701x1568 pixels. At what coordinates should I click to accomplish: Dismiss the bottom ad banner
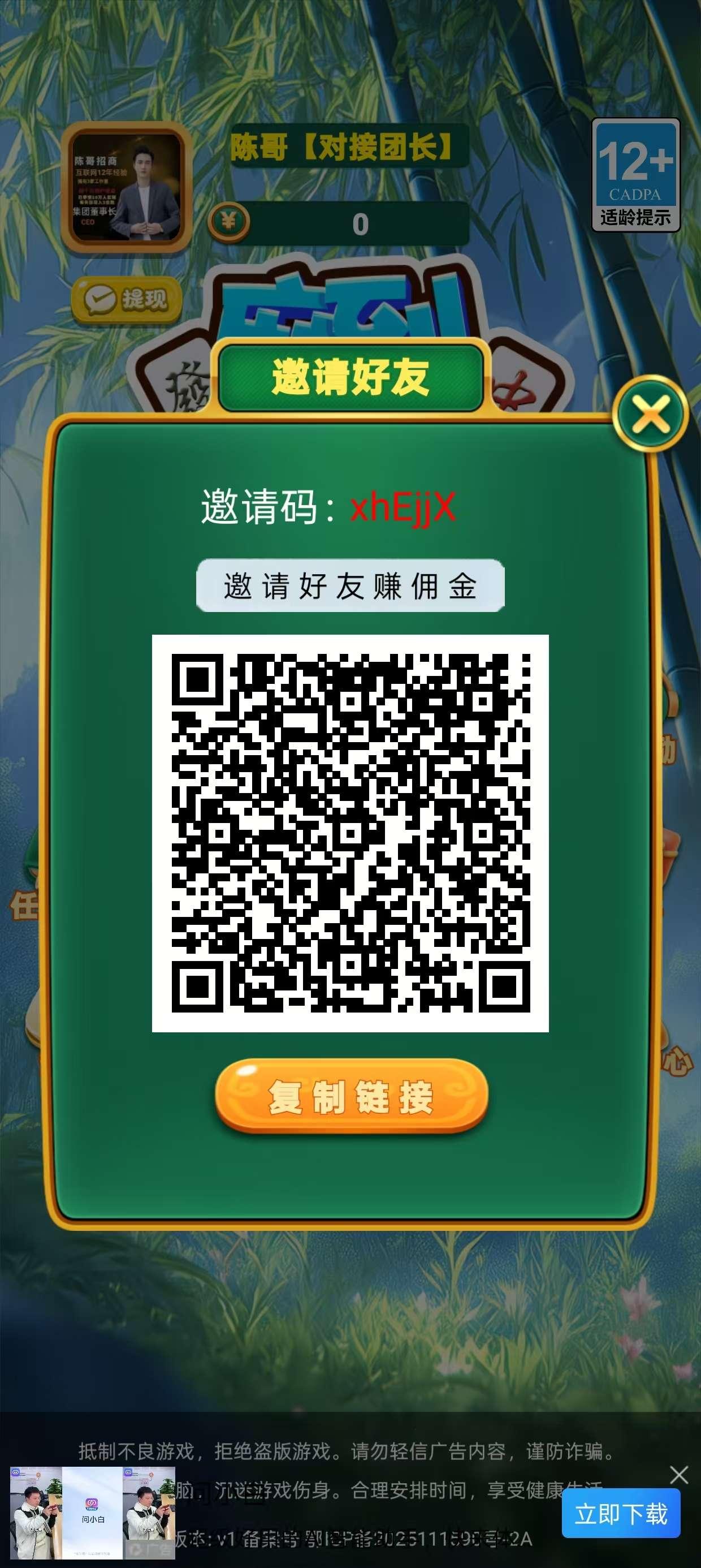678,1474
